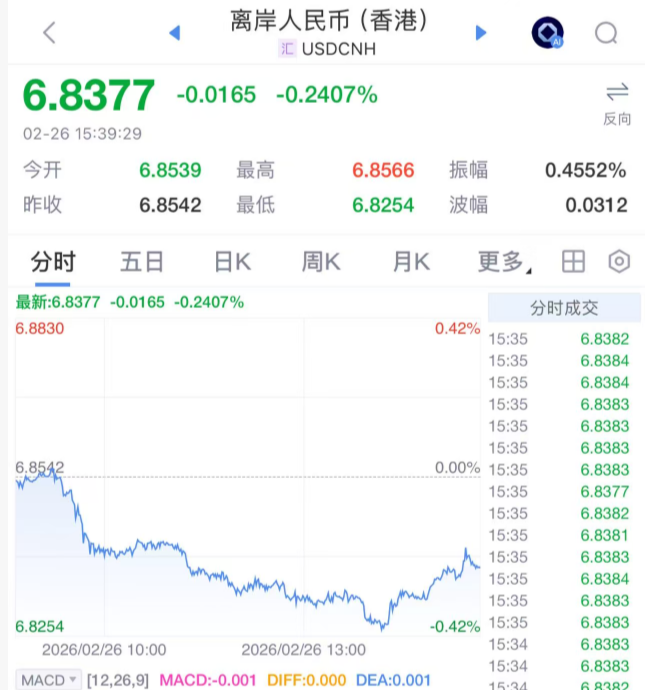Switch to the next instrument with the right arrow
Image resolution: width=645 pixels, height=690 pixels.
[x=481, y=33]
